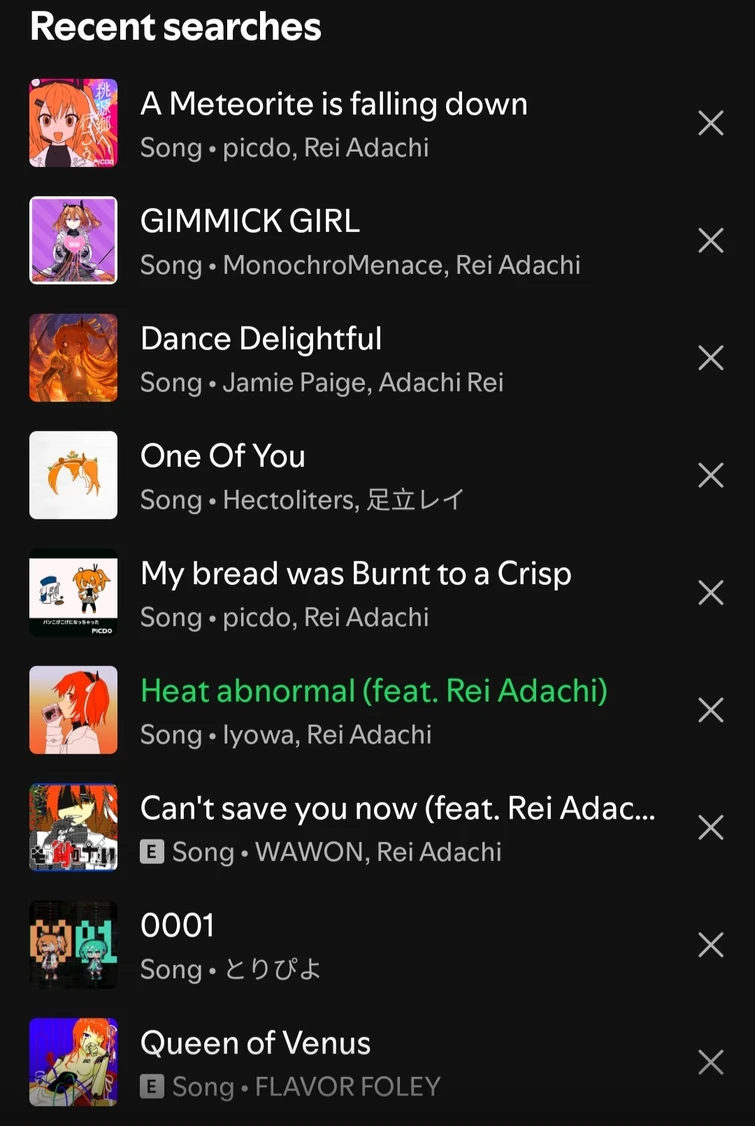The height and width of the screenshot is (1126, 755).
Task: Remove "0001" from recent searches
Action: (x=710, y=944)
